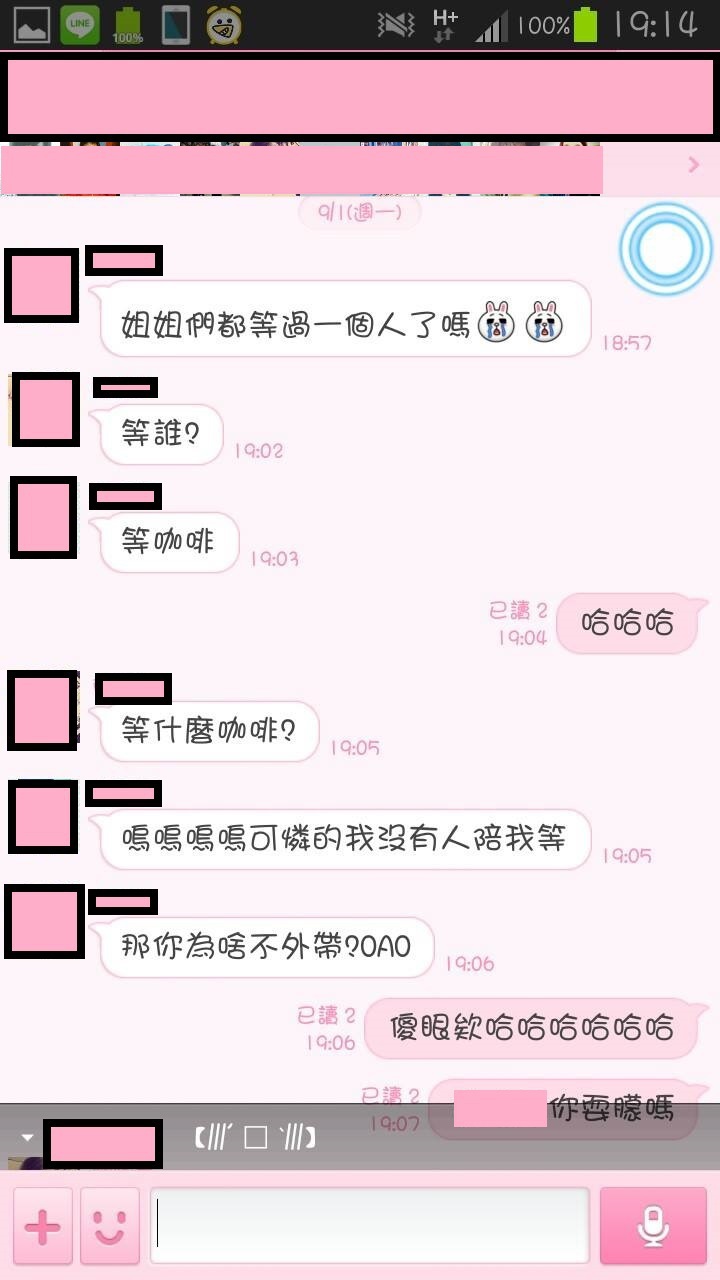Tap the blue floating circle button
720x1280 pixels.
665,250
